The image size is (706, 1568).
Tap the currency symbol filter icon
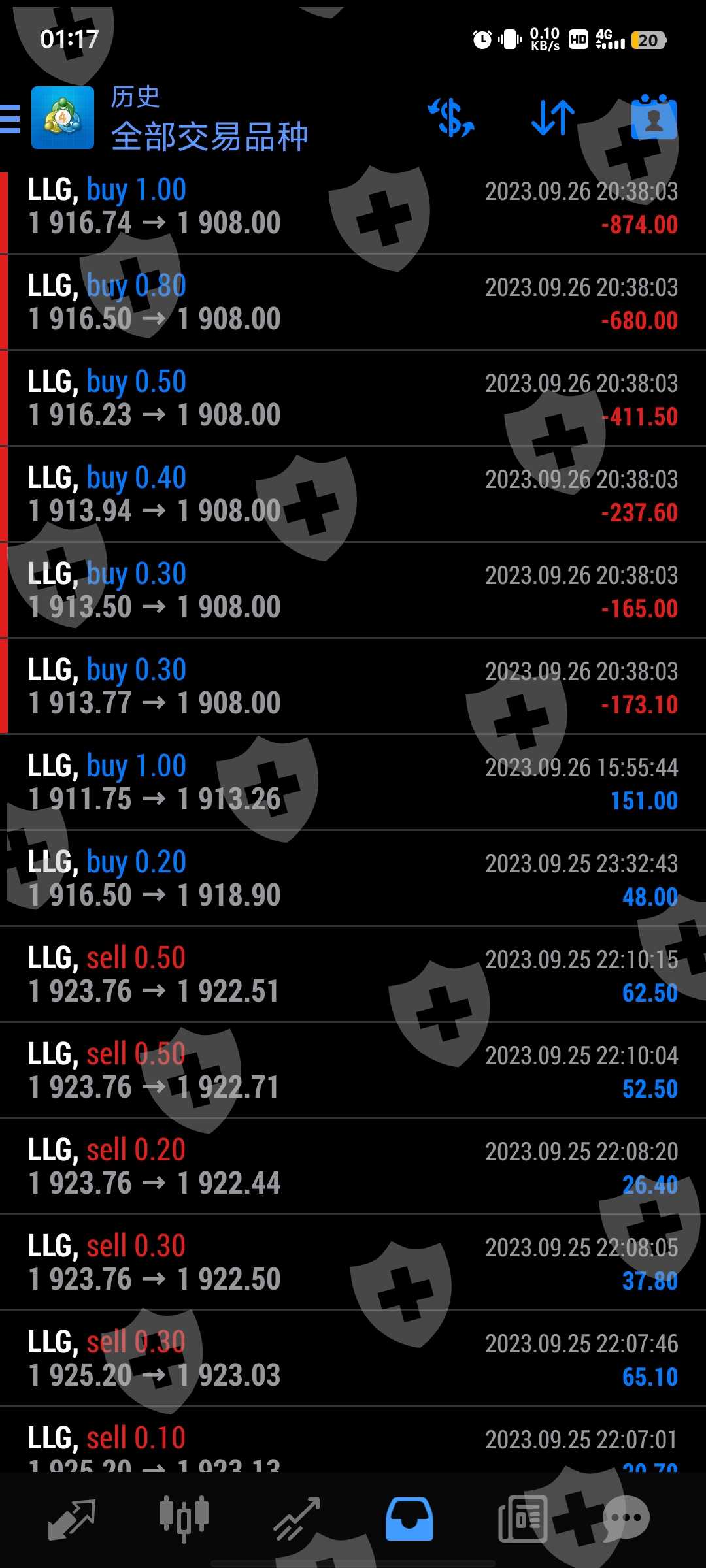click(451, 118)
